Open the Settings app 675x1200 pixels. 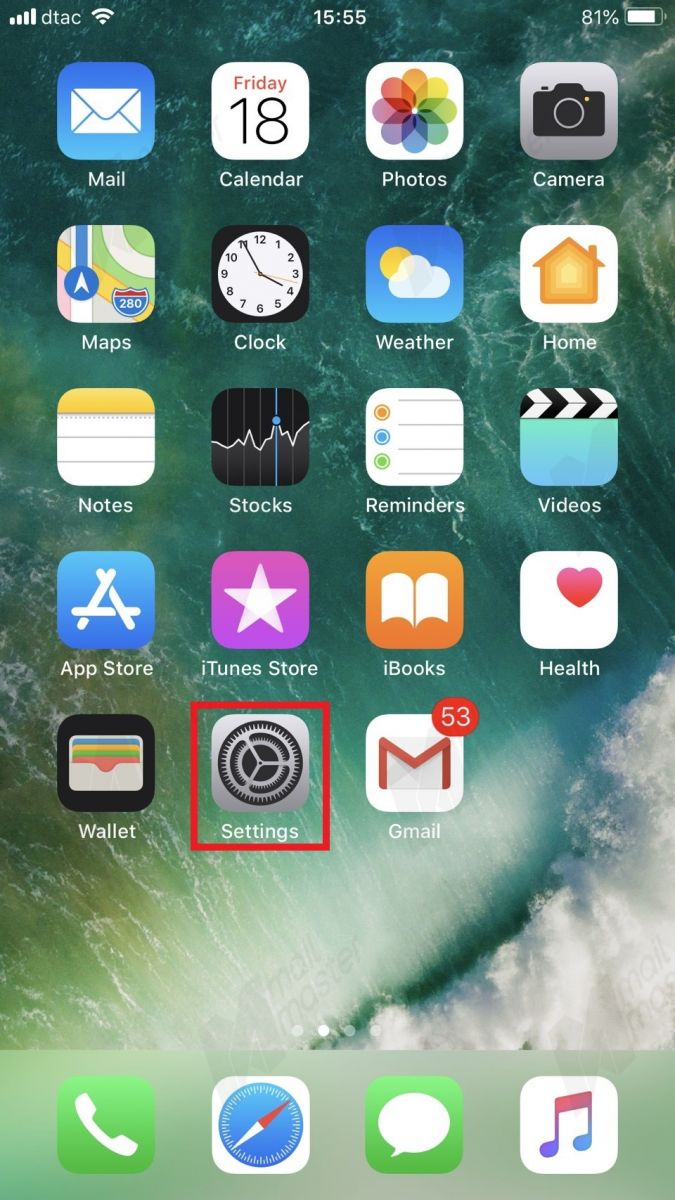[x=260, y=763]
